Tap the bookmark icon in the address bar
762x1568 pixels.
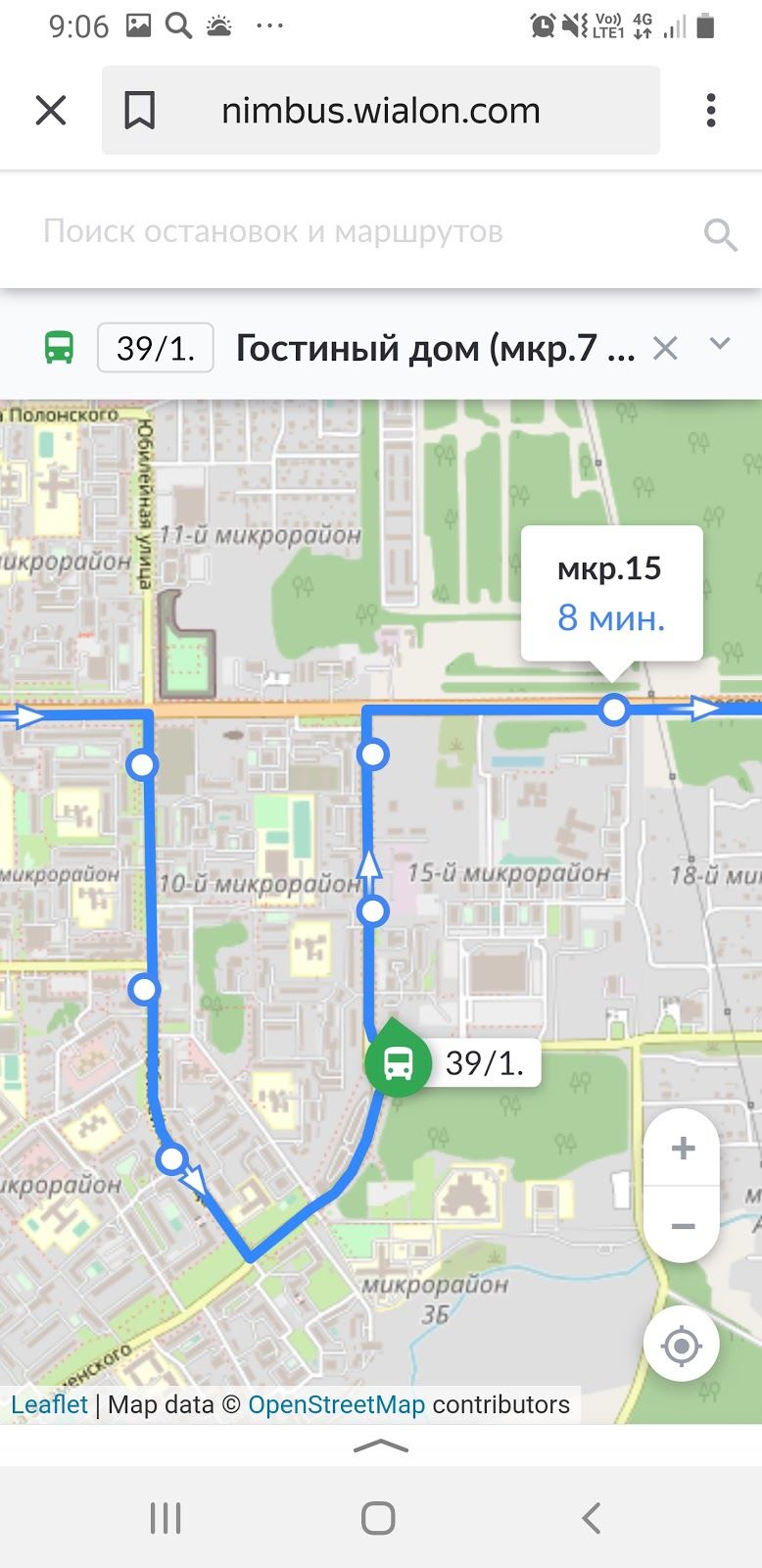[139, 111]
